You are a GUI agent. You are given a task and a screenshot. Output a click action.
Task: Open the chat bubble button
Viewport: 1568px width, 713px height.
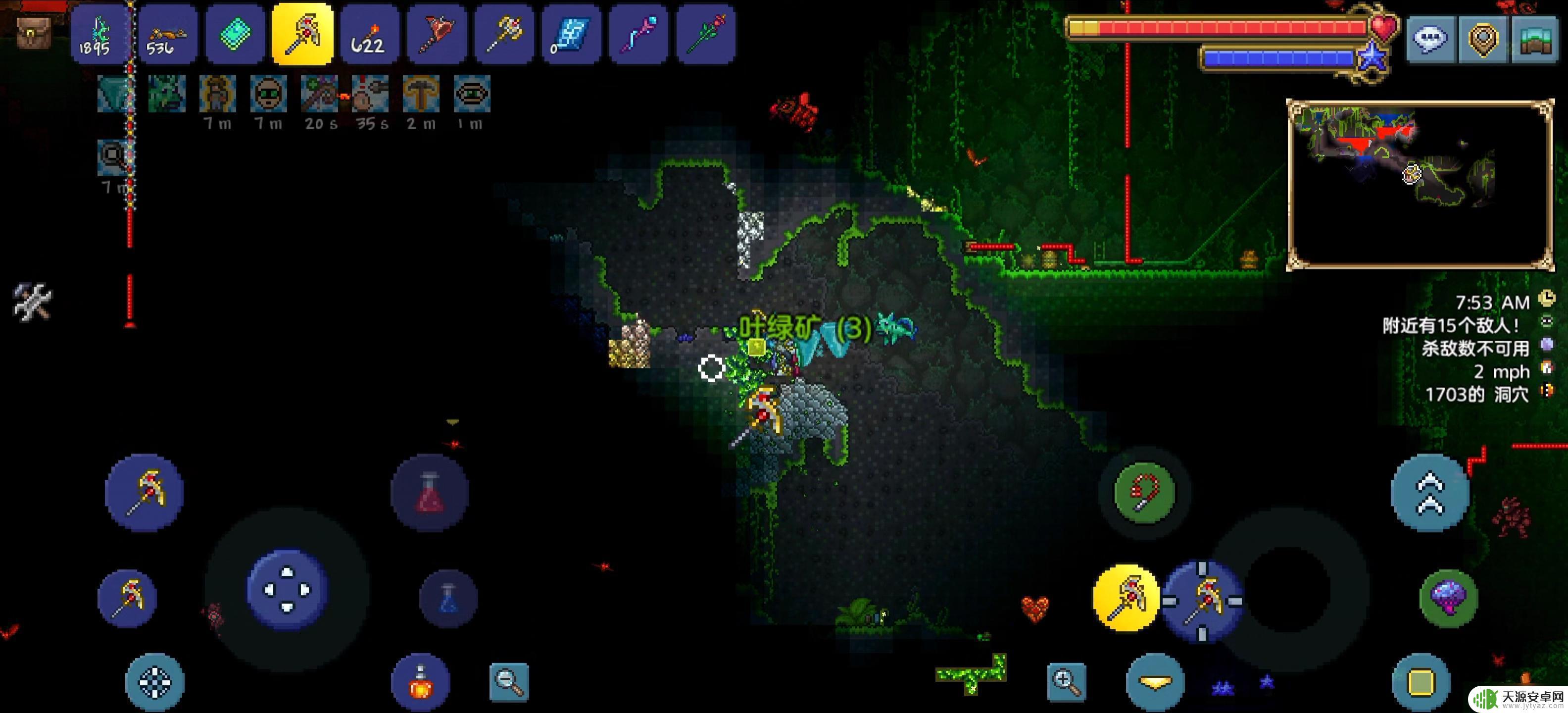coord(1430,40)
